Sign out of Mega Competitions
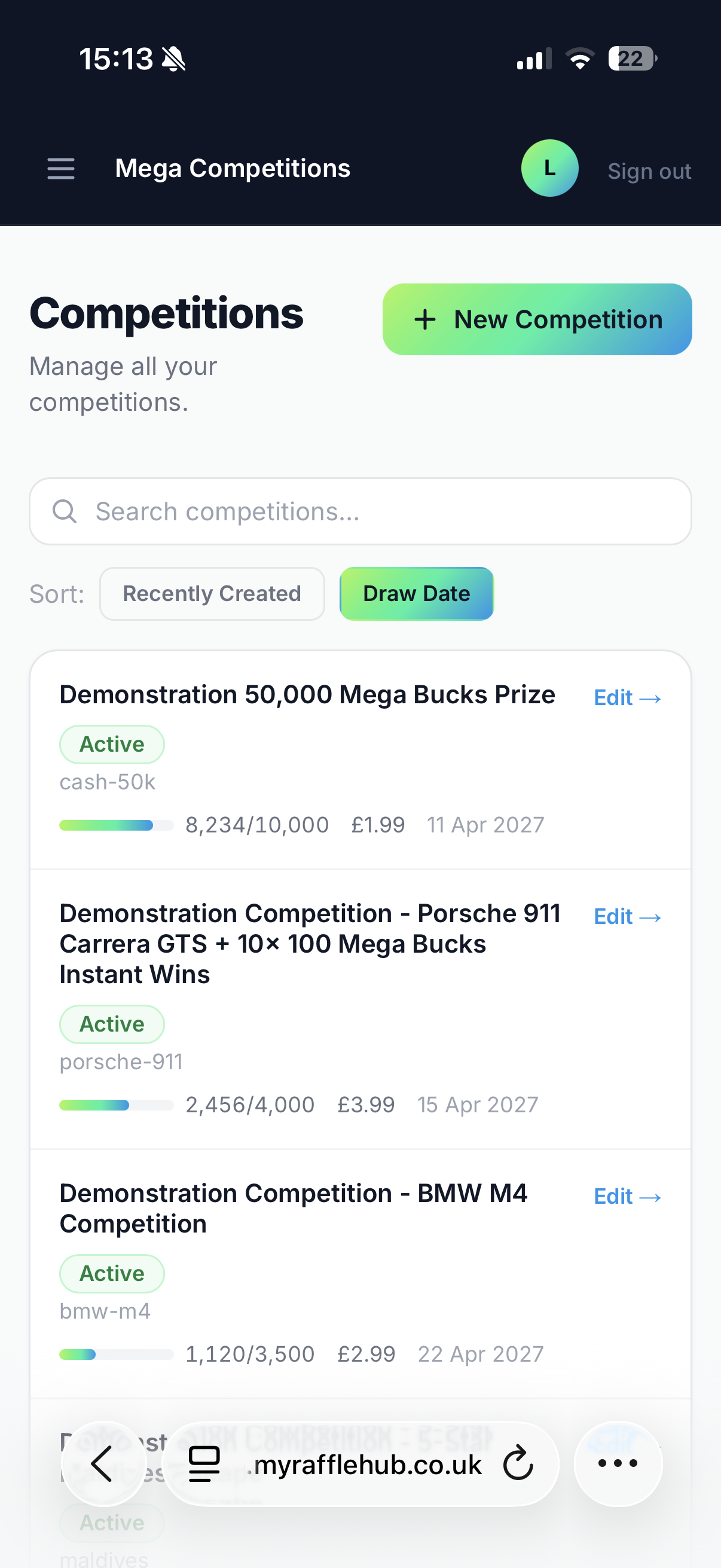 tap(649, 170)
